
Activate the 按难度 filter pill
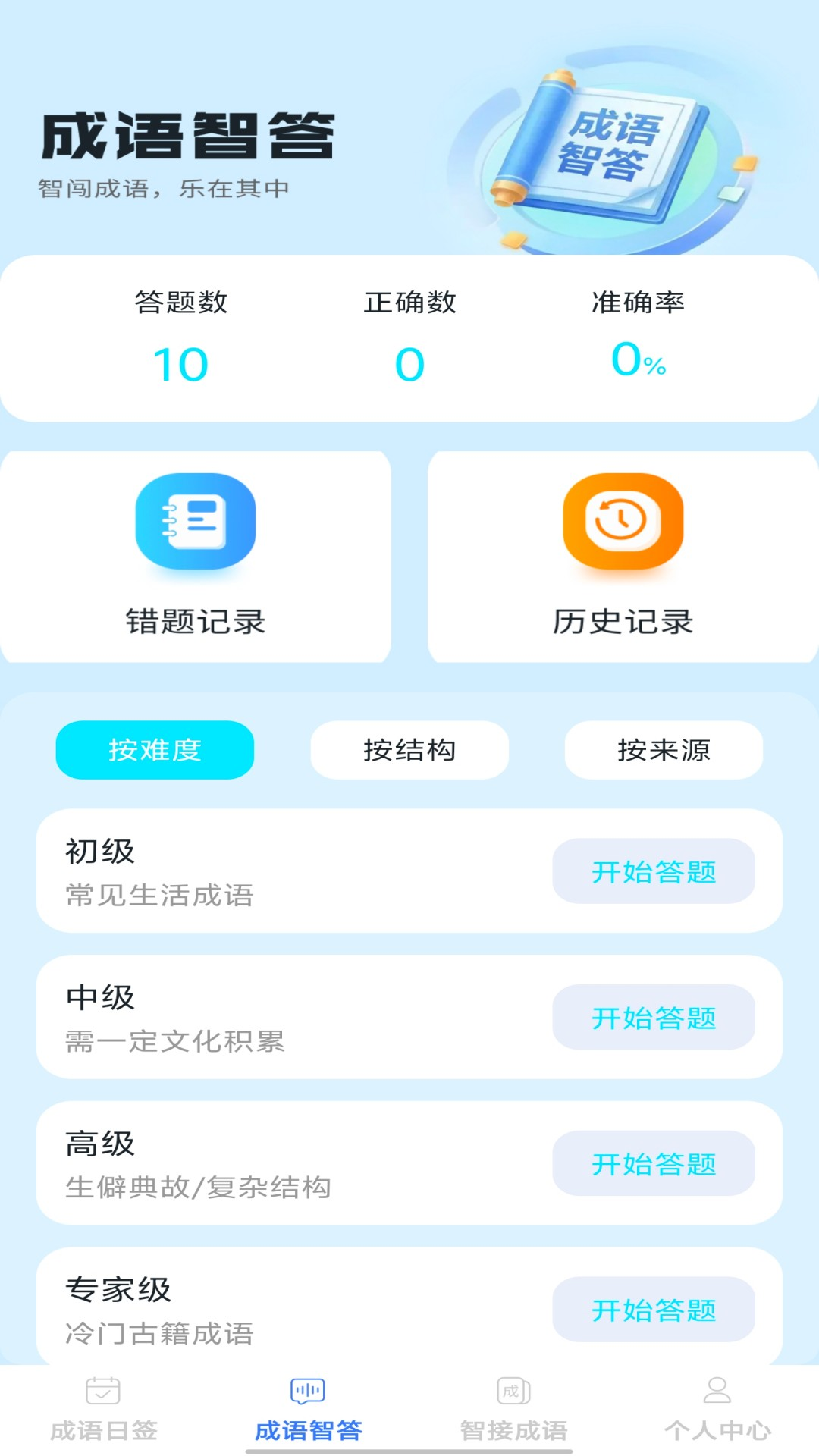tap(154, 751)
